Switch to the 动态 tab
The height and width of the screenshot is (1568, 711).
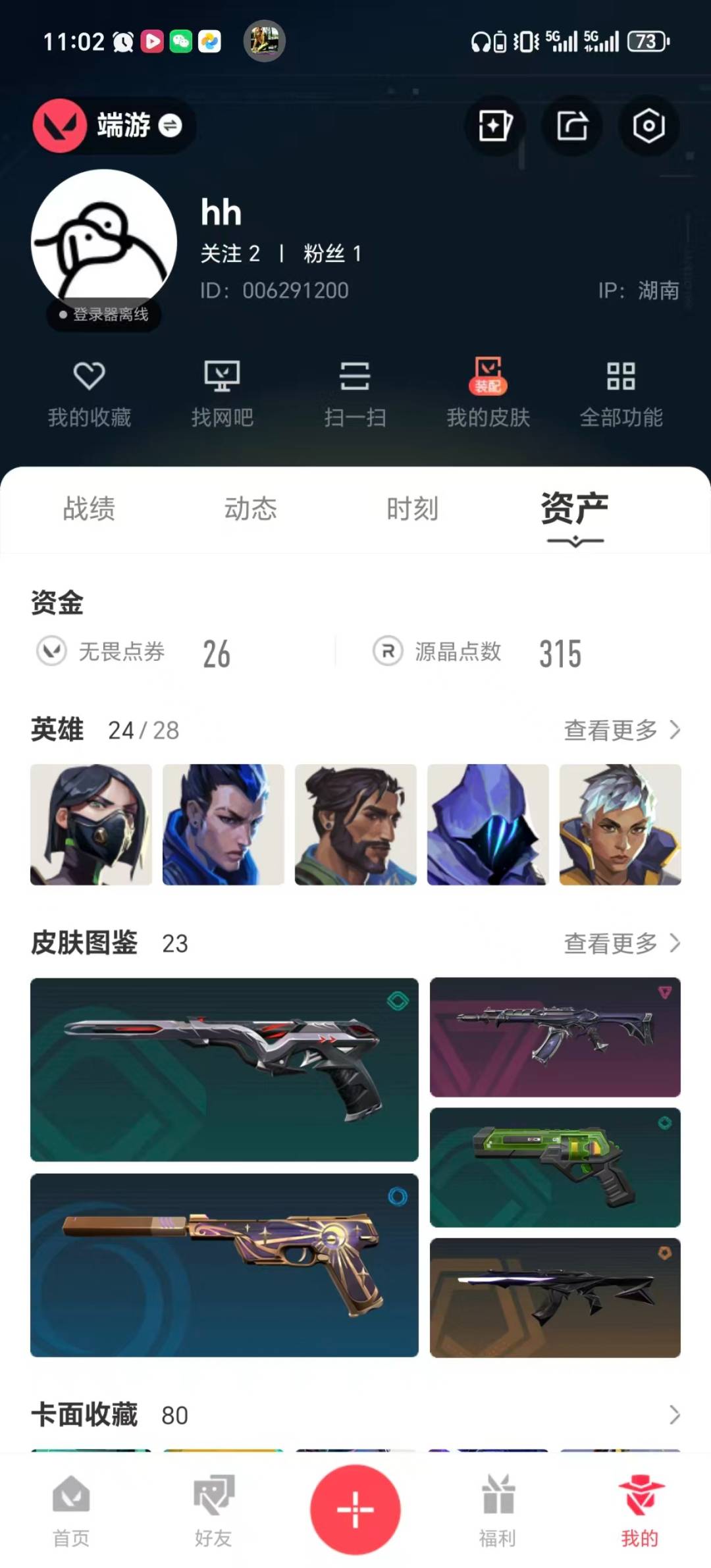(250, 509)
